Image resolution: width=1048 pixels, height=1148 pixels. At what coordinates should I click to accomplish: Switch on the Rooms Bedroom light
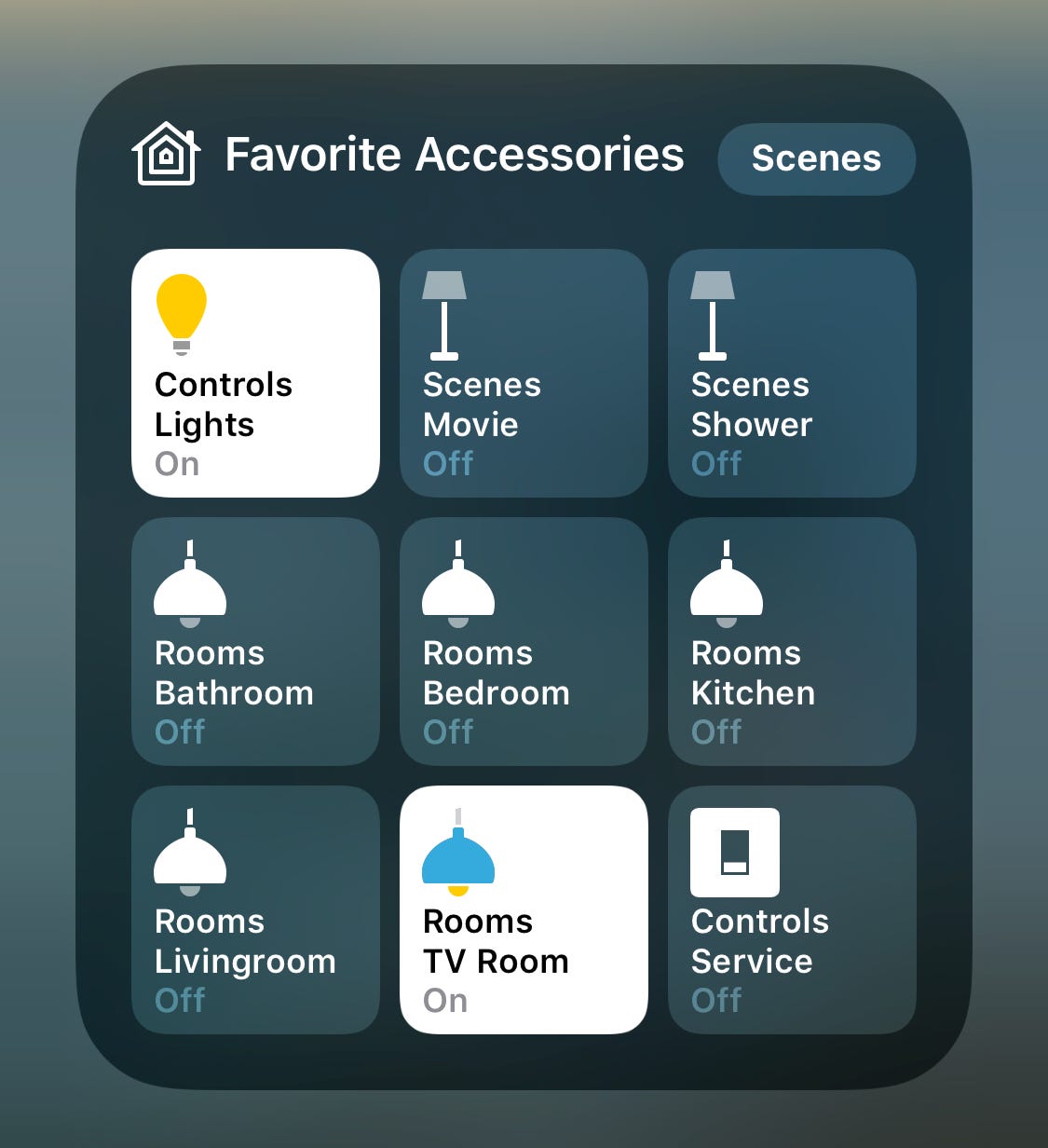(524, 641)
